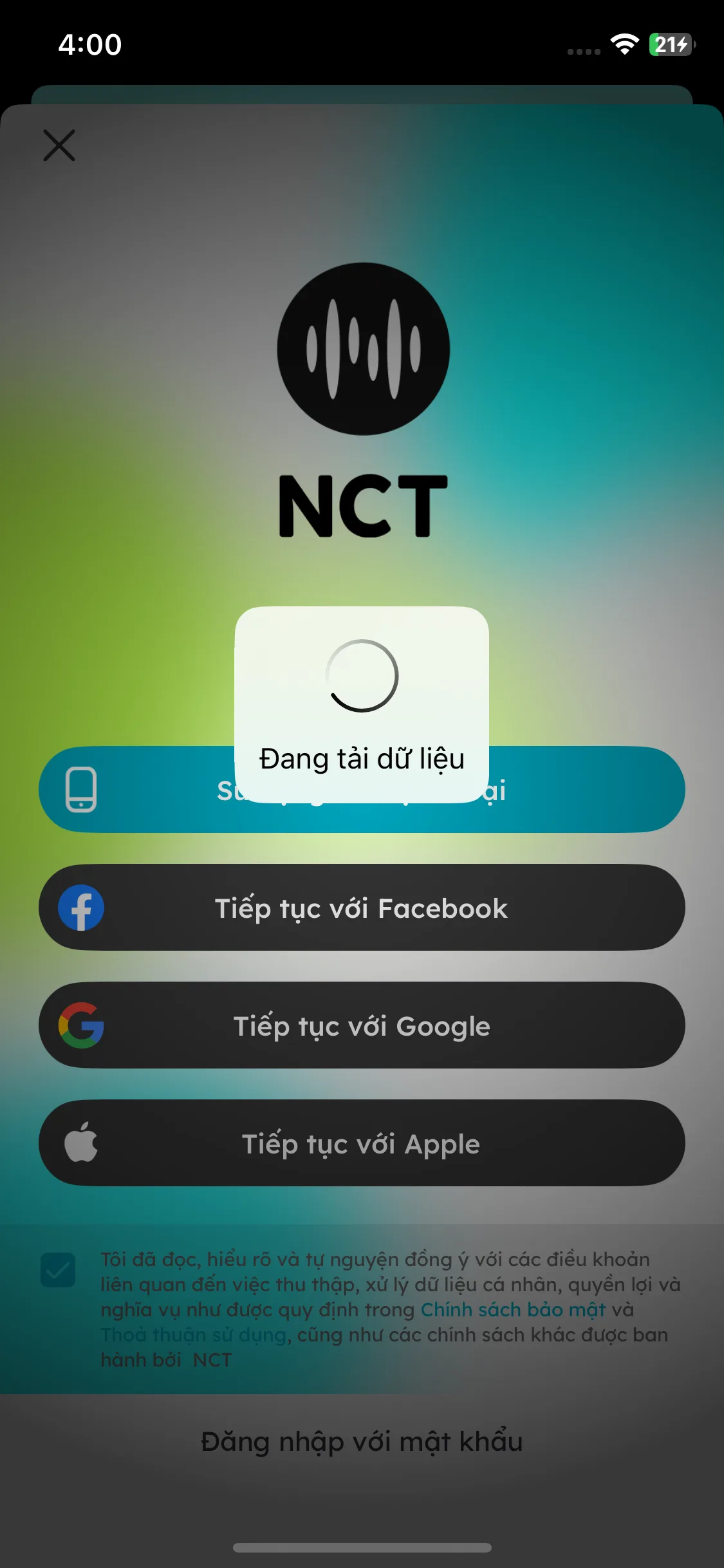
Task: Sign in via Tiếp tục với Apple
Action: point(362,1143)
